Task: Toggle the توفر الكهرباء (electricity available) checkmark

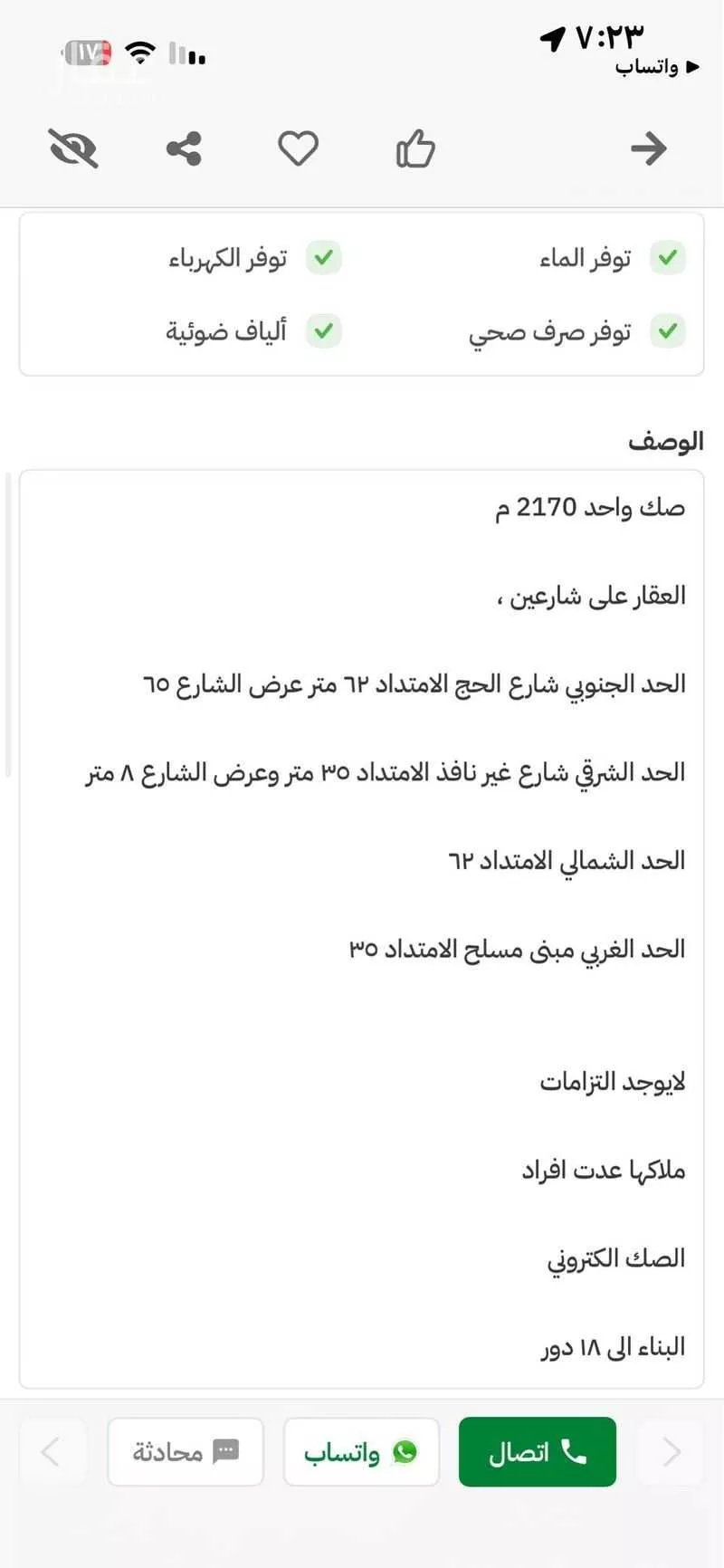Action: pos(323,258)
